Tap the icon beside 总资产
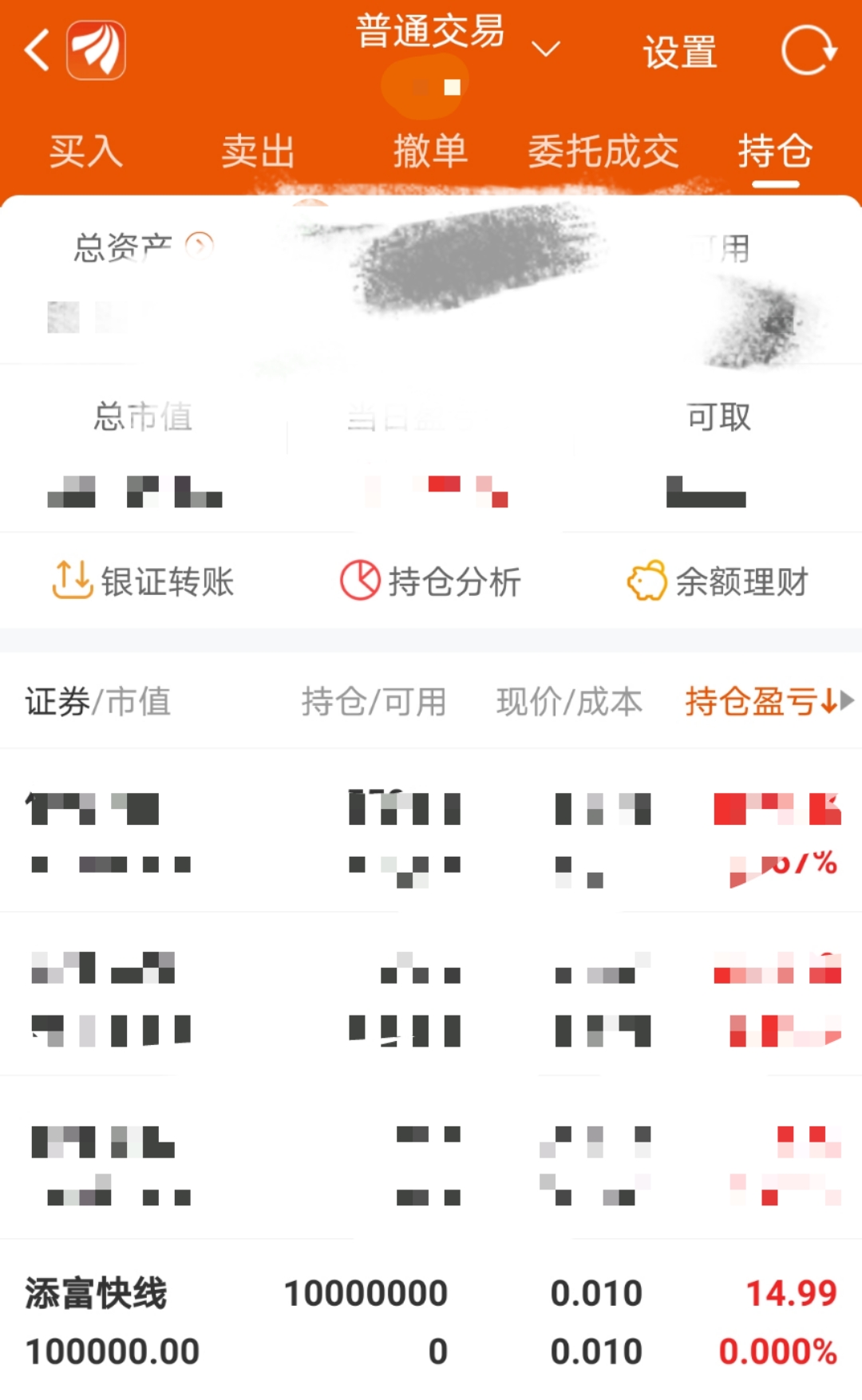The height and width of the screenshot is (1400, 862). tap(200, 246)
